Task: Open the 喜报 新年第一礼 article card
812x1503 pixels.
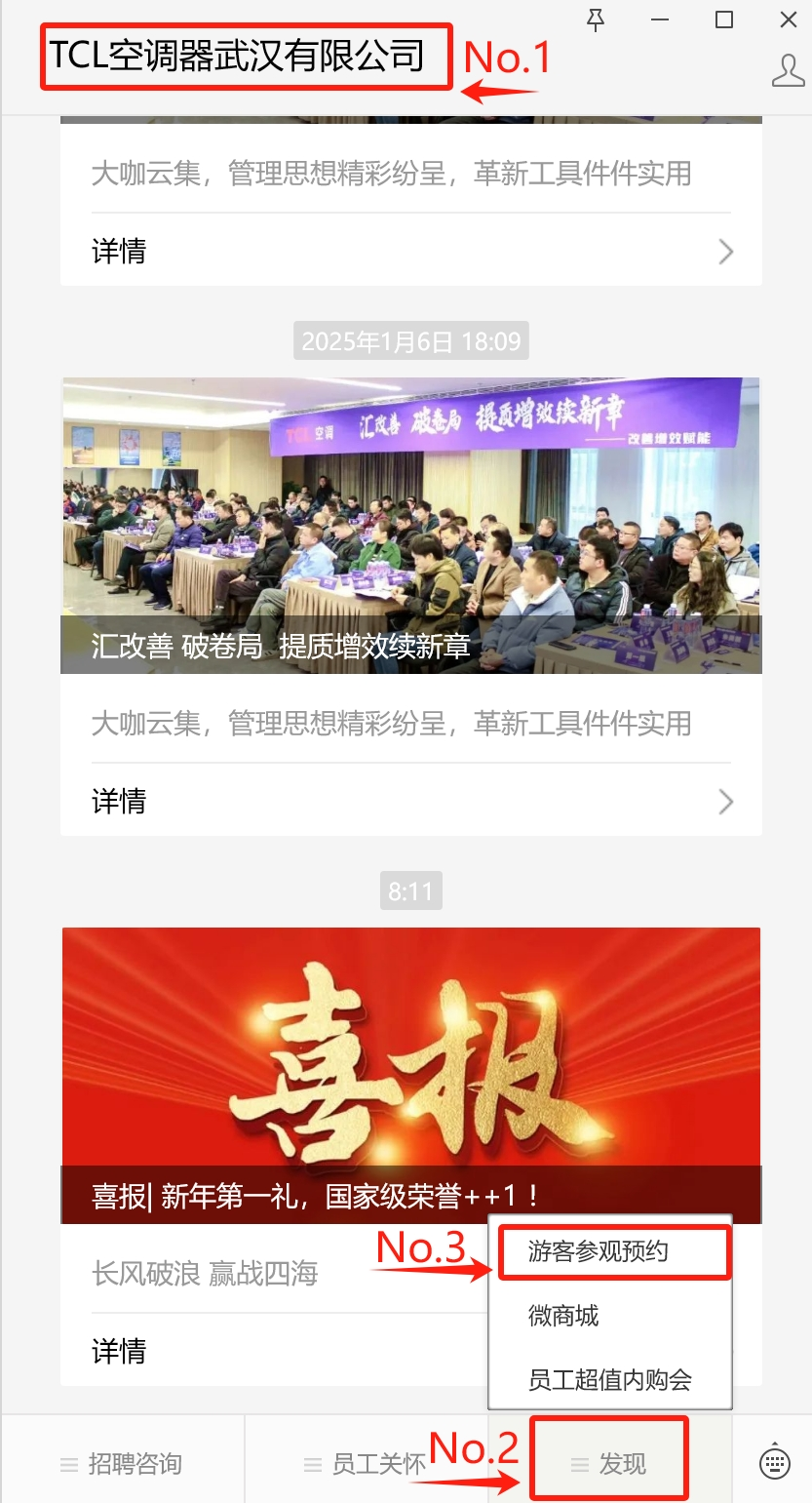Action: [410, 1075]
